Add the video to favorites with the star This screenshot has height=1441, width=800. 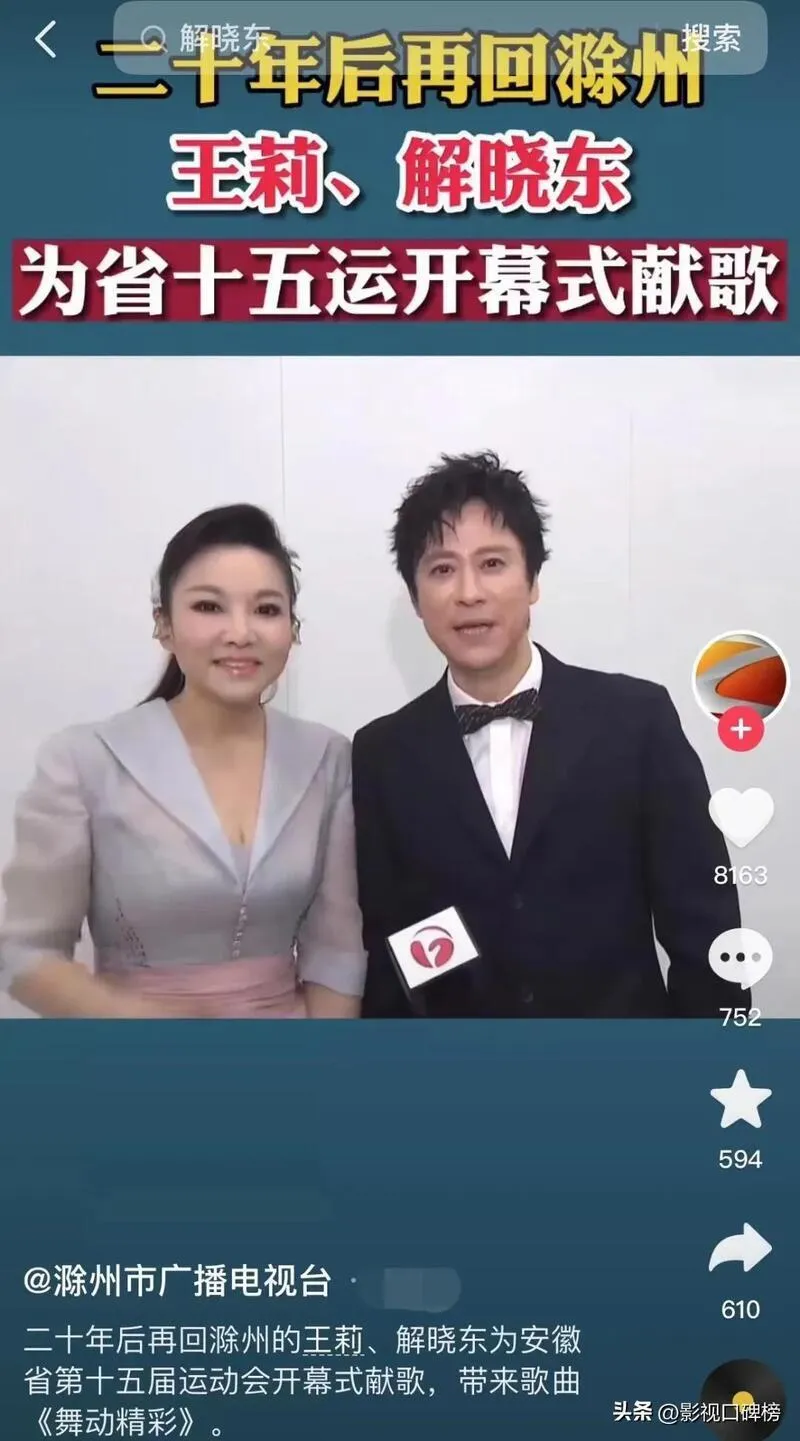point(741,1100)
